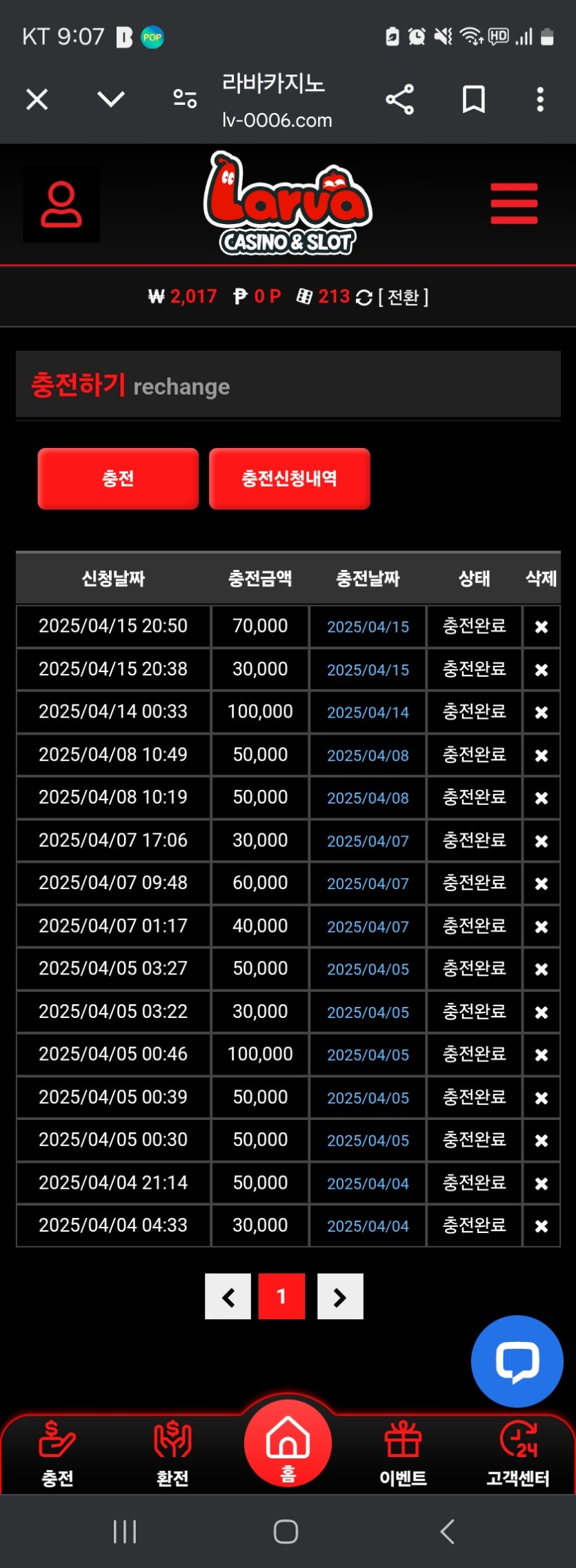576x1568 pixels.
Task: Open the browser overflow menu
Action: [x=540, y=100]
